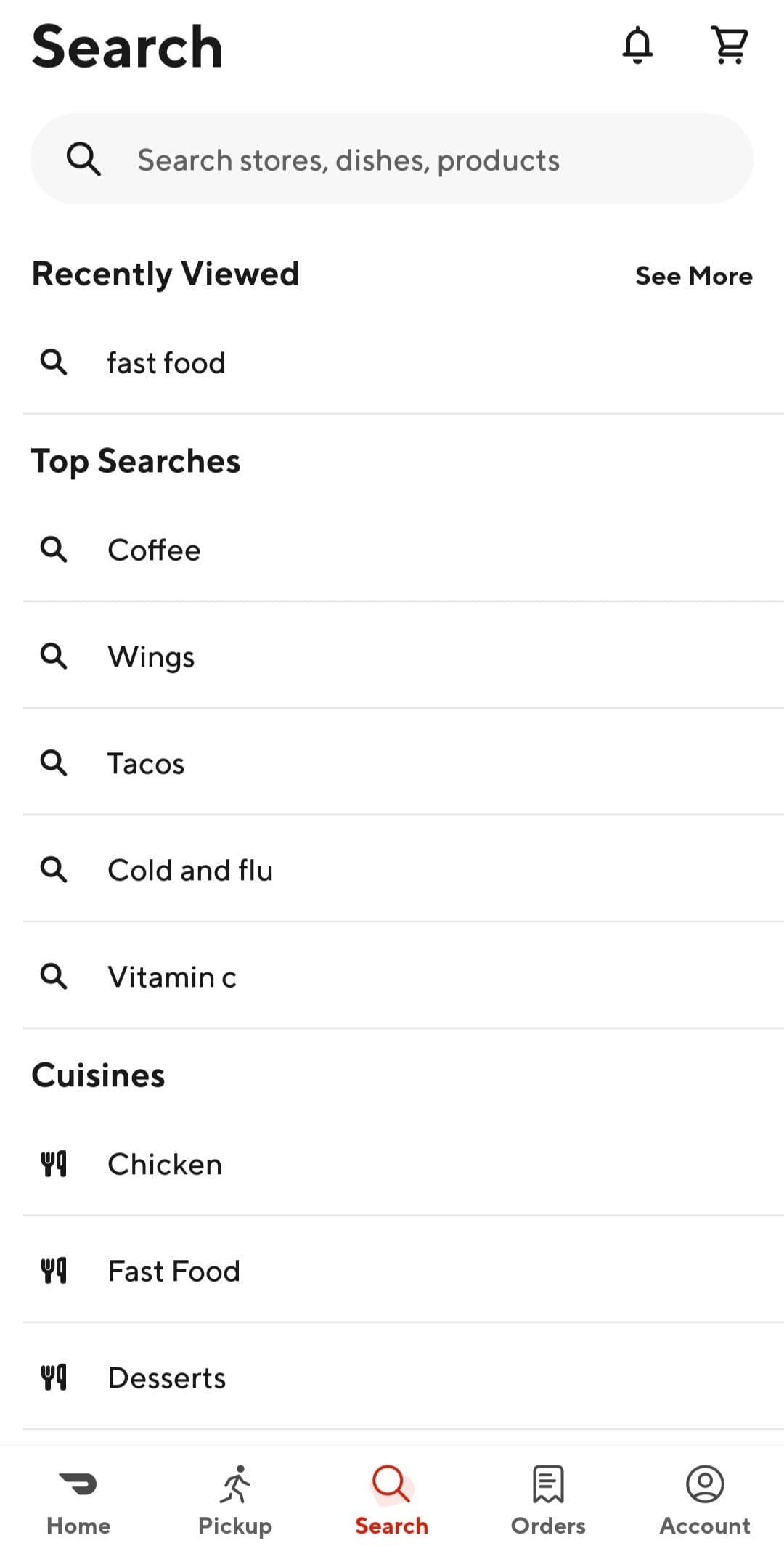This screenshot has width=784, height=1546.
Task: Open the Fast Food cuisine
Action: tap(392, 1271)
